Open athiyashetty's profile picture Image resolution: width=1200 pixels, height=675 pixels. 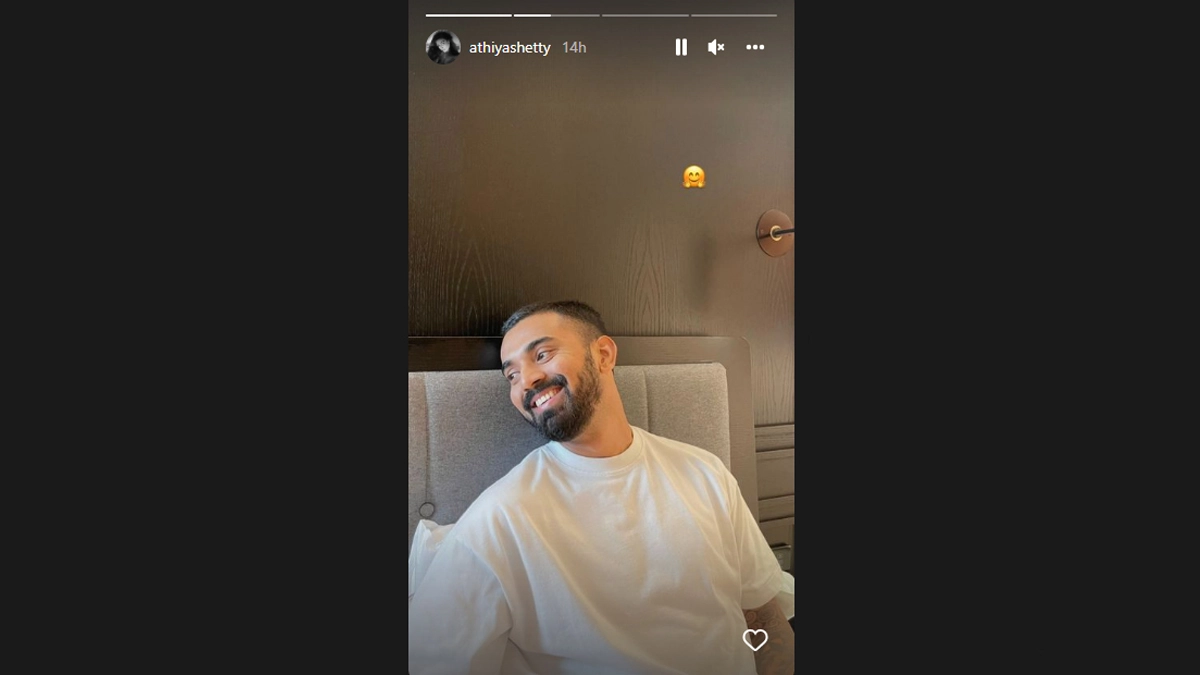click(x=443, y=47)
